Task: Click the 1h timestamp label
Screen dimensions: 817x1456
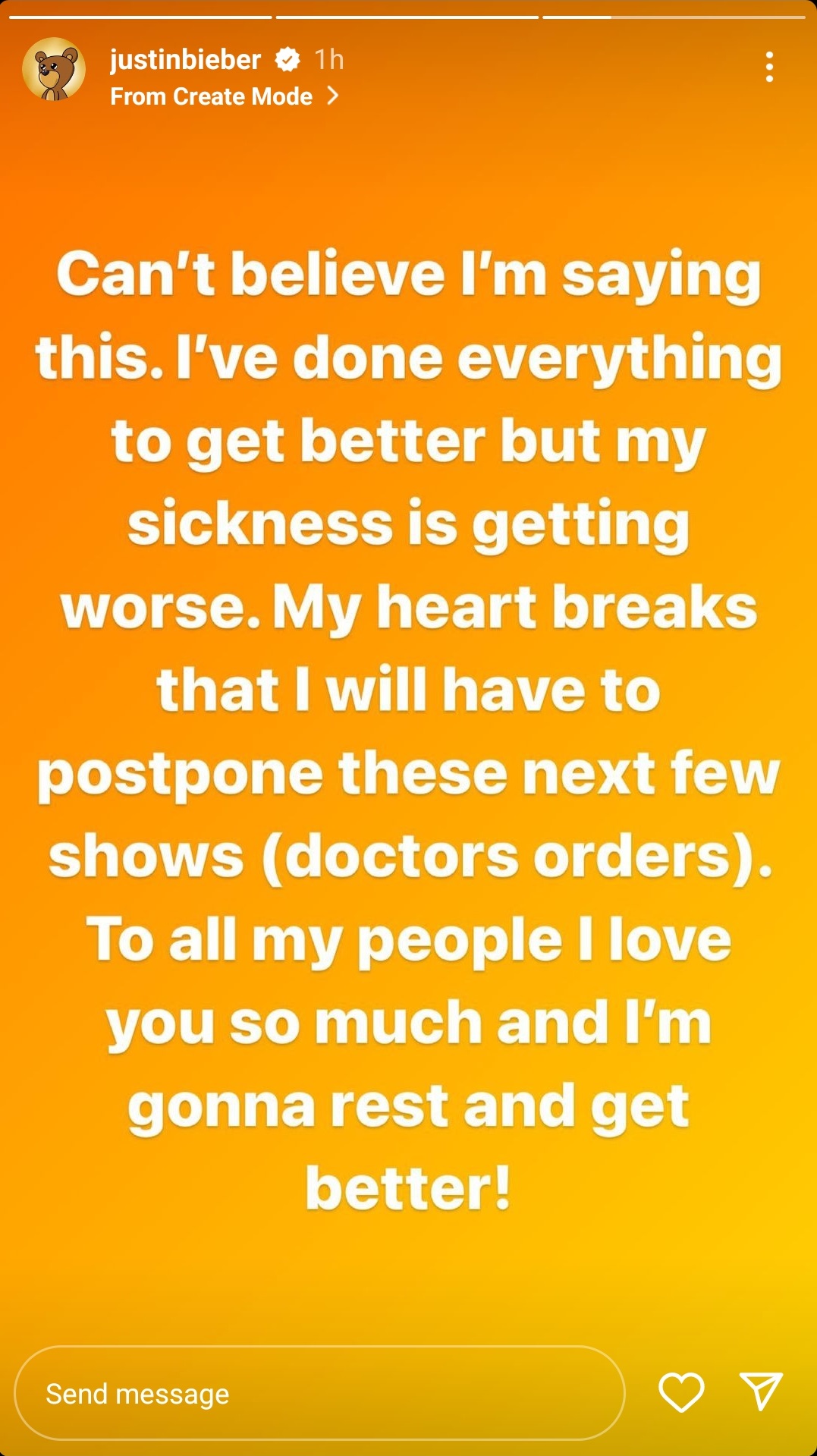Action: click(328, 58)
